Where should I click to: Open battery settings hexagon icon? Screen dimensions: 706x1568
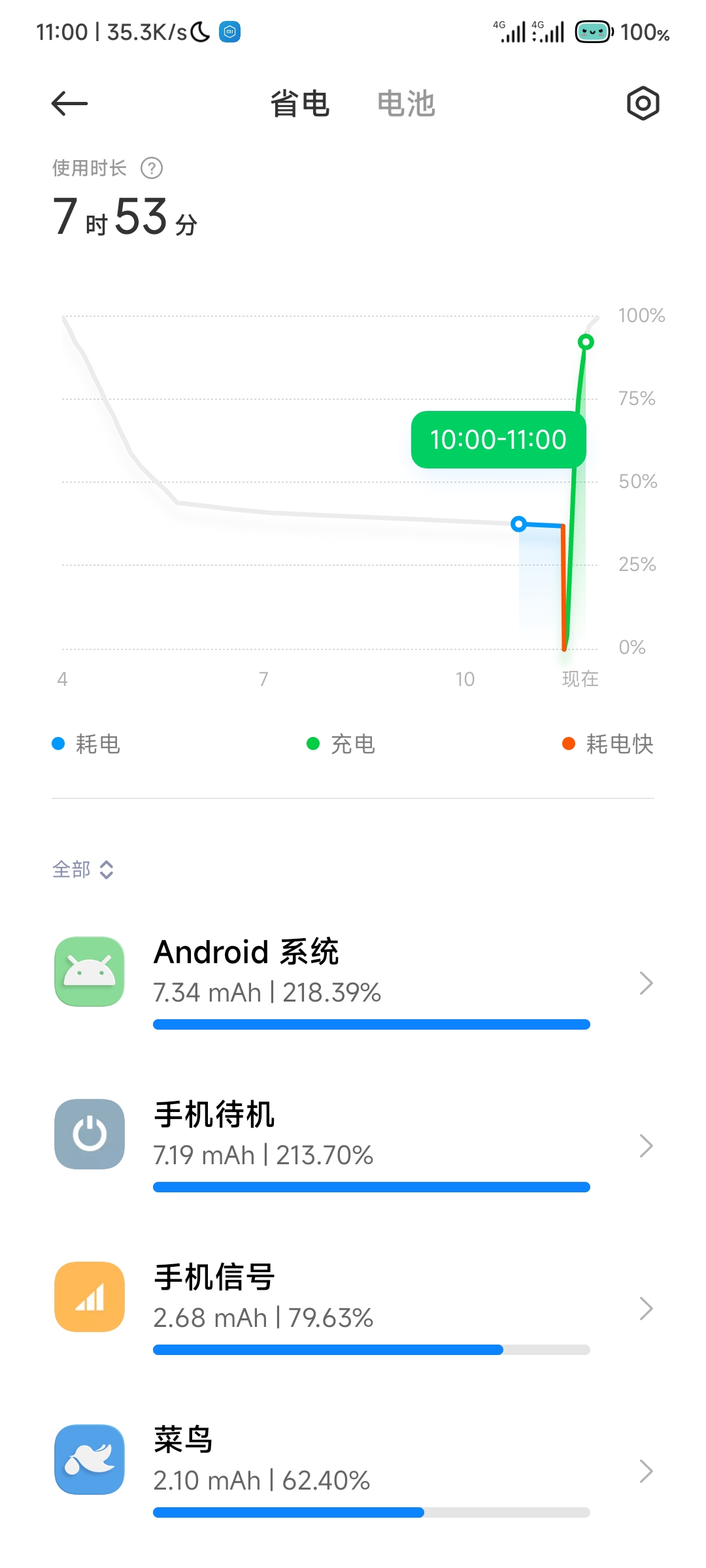[643, 103]
